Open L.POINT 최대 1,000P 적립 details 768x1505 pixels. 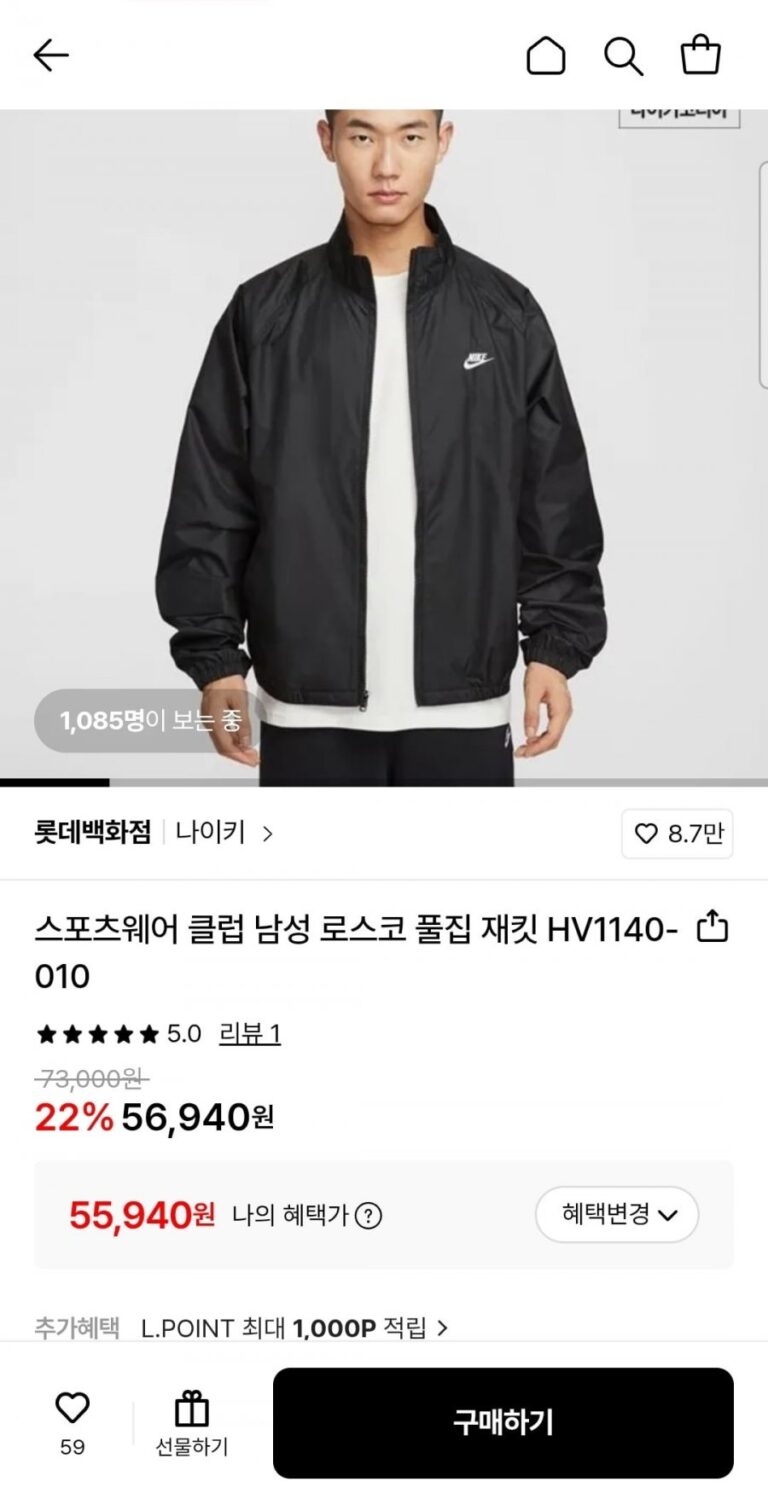(x=294, y=1328)
